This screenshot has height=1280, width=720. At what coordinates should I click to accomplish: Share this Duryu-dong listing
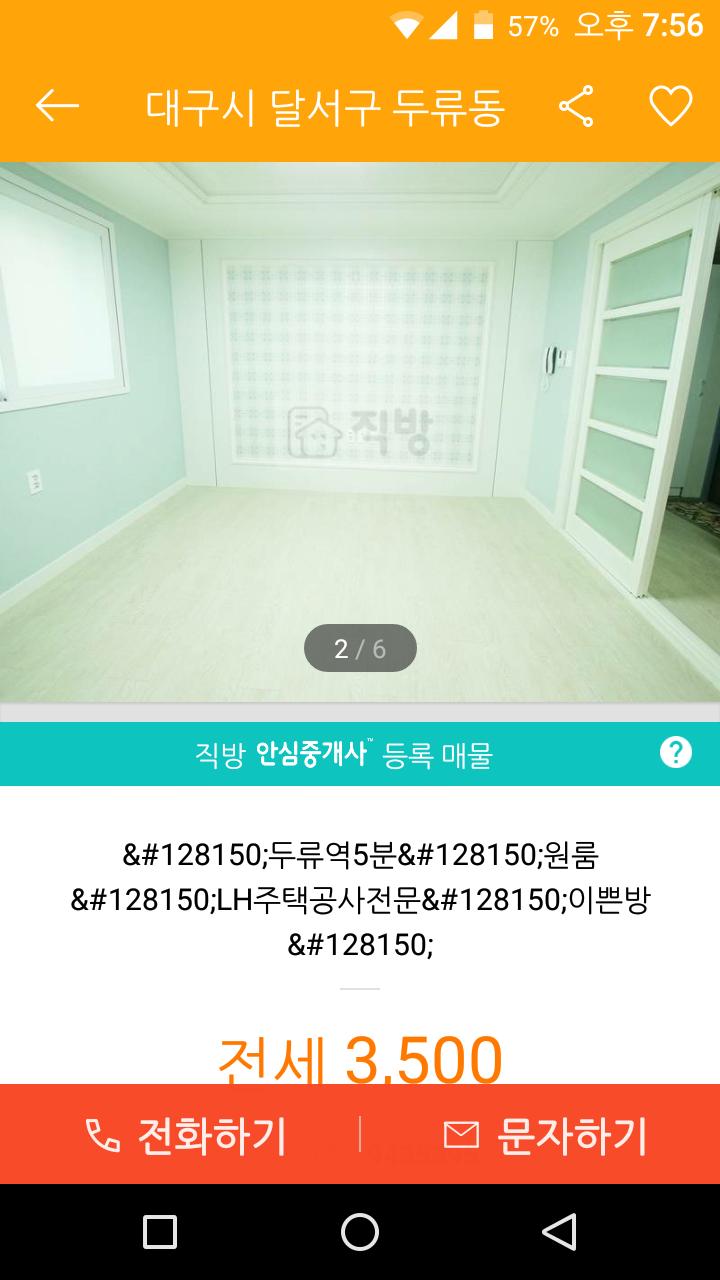[575, 106]
